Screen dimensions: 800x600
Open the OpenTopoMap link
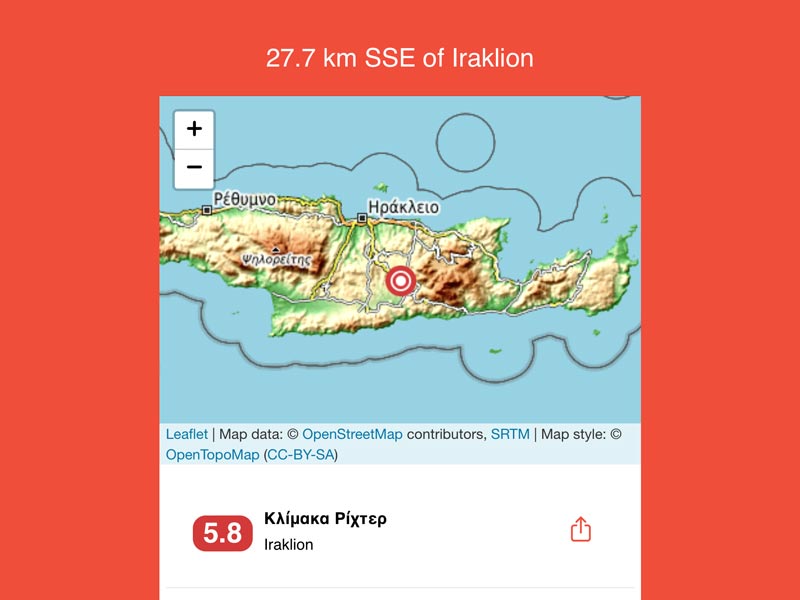212,454
